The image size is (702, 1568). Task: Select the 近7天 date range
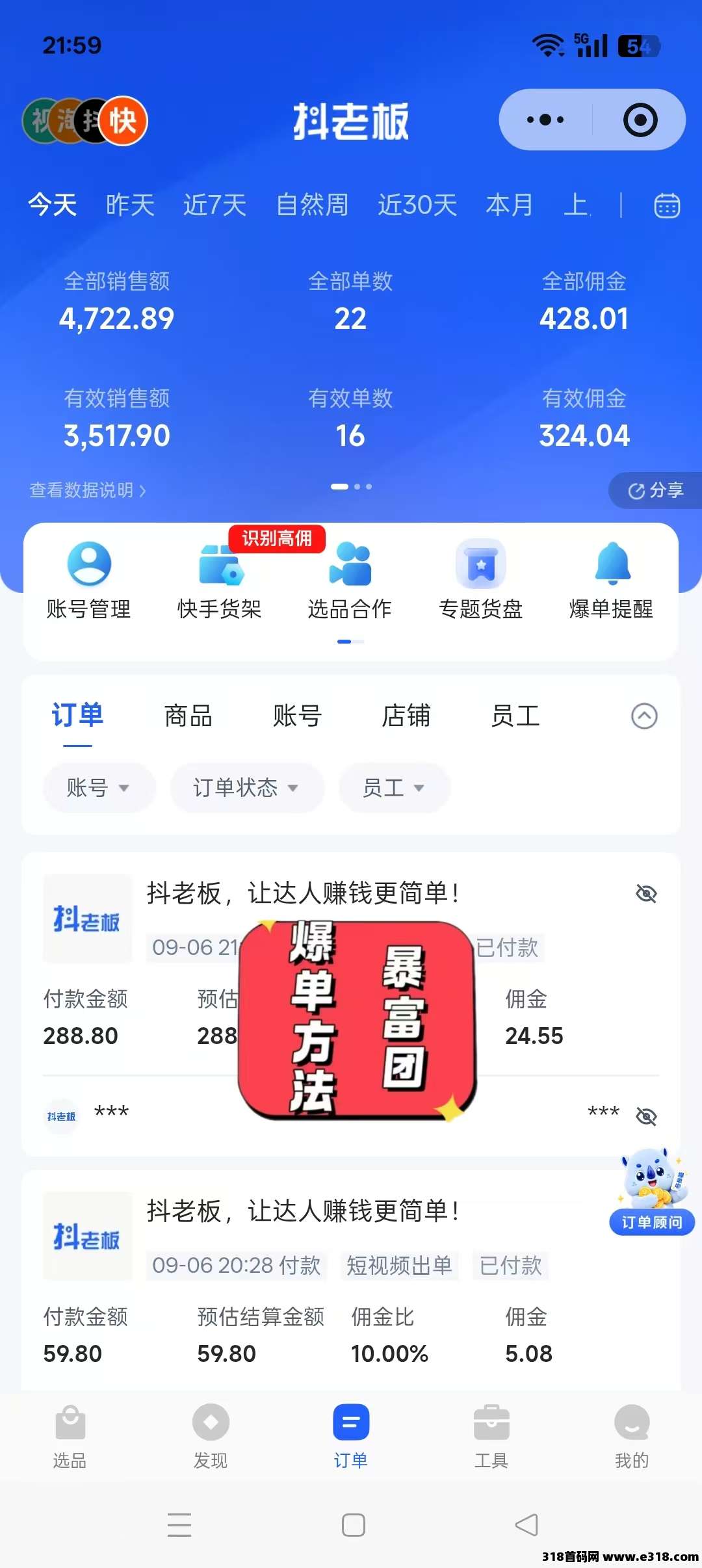(214, 205)
